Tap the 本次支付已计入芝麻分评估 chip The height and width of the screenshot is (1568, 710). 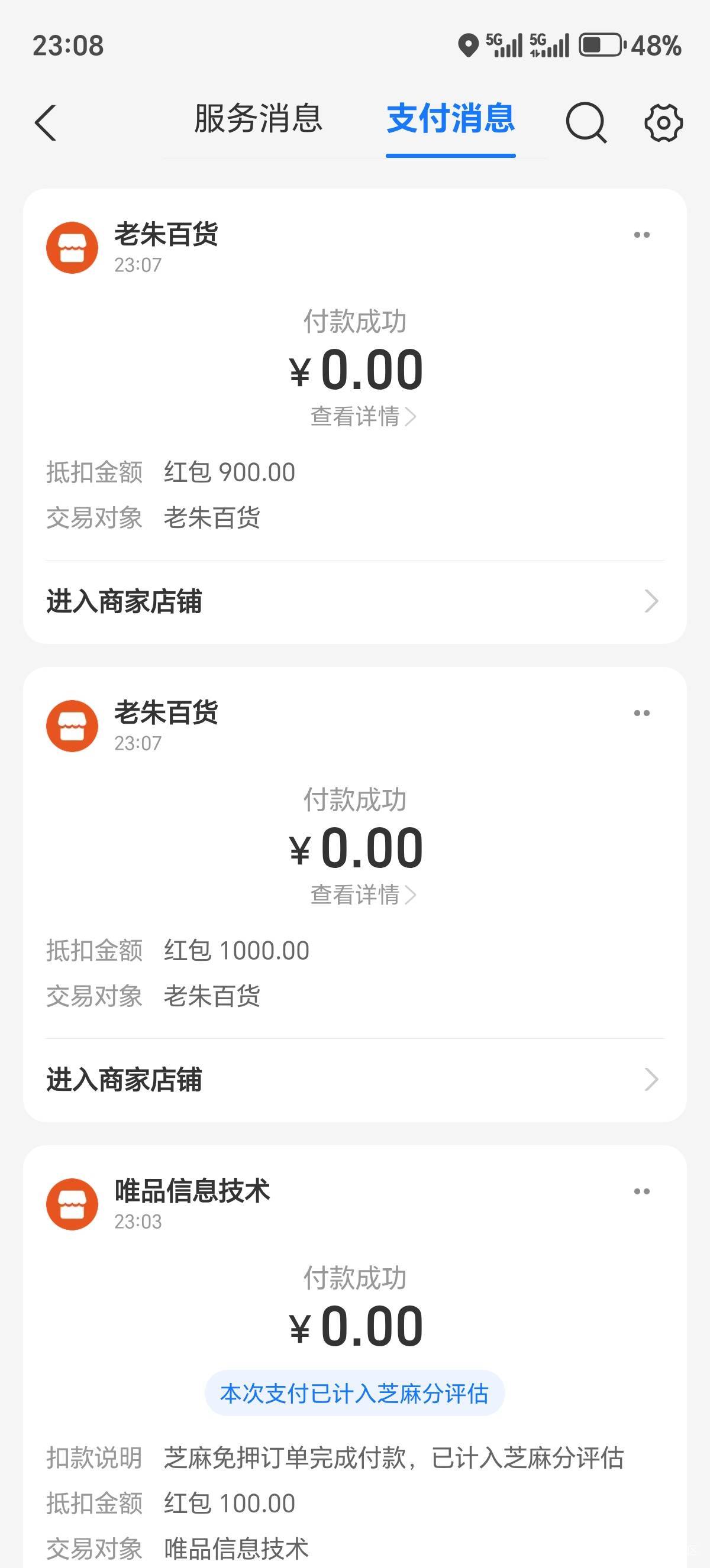(x=354, y=1394)
